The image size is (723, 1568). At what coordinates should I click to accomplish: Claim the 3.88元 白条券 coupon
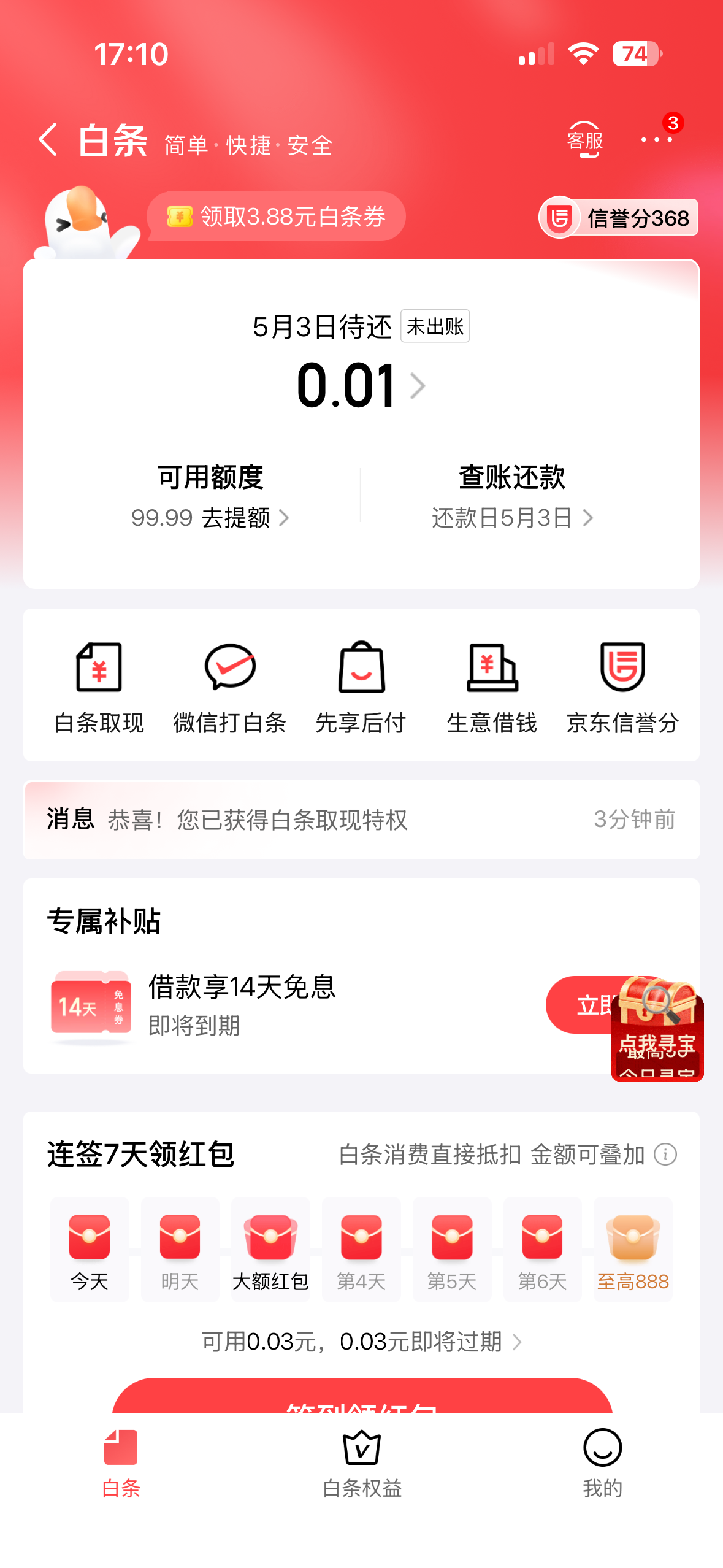coord(277,217)
